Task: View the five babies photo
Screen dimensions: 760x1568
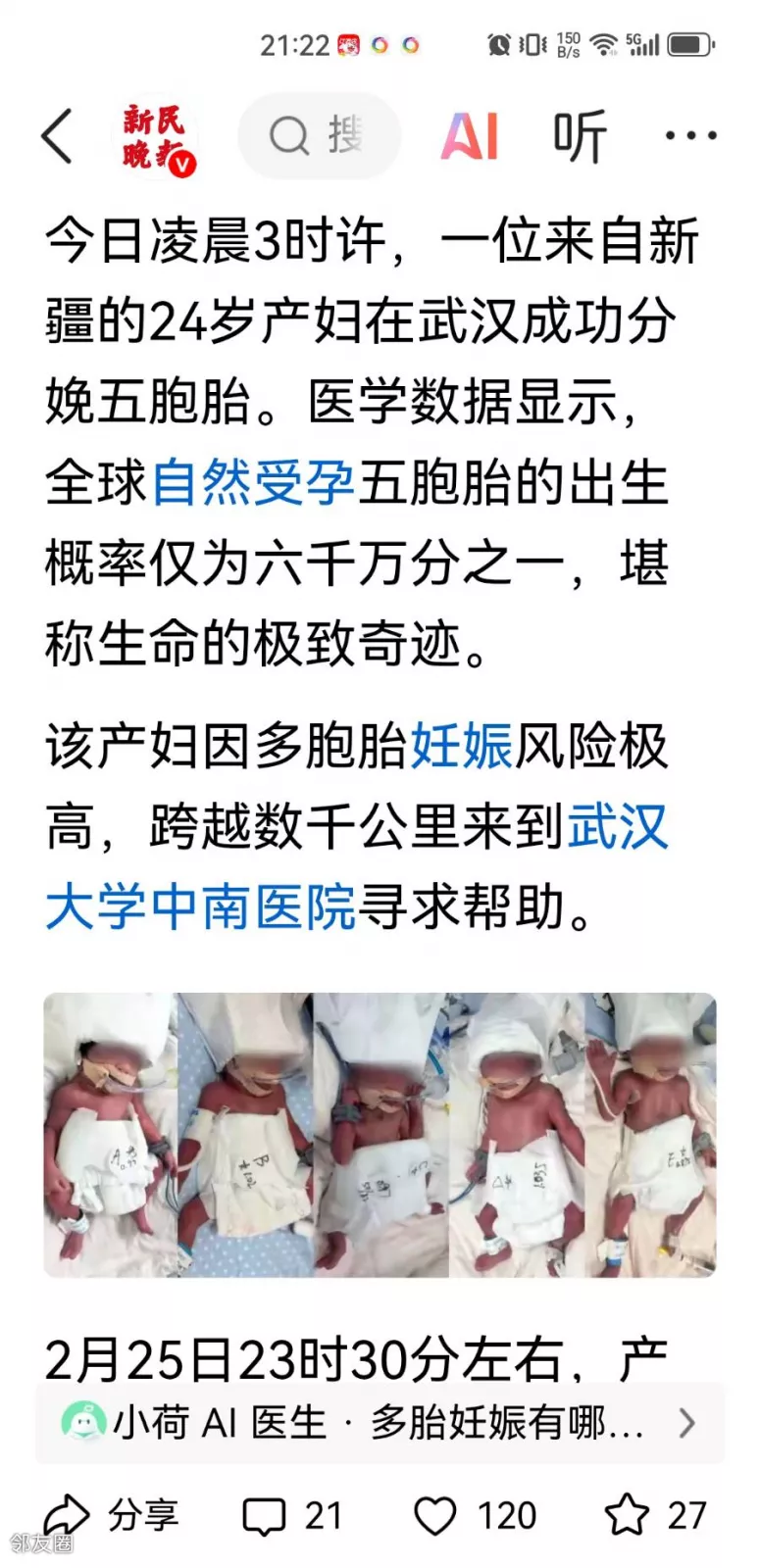Action: tap(380, 1134)
